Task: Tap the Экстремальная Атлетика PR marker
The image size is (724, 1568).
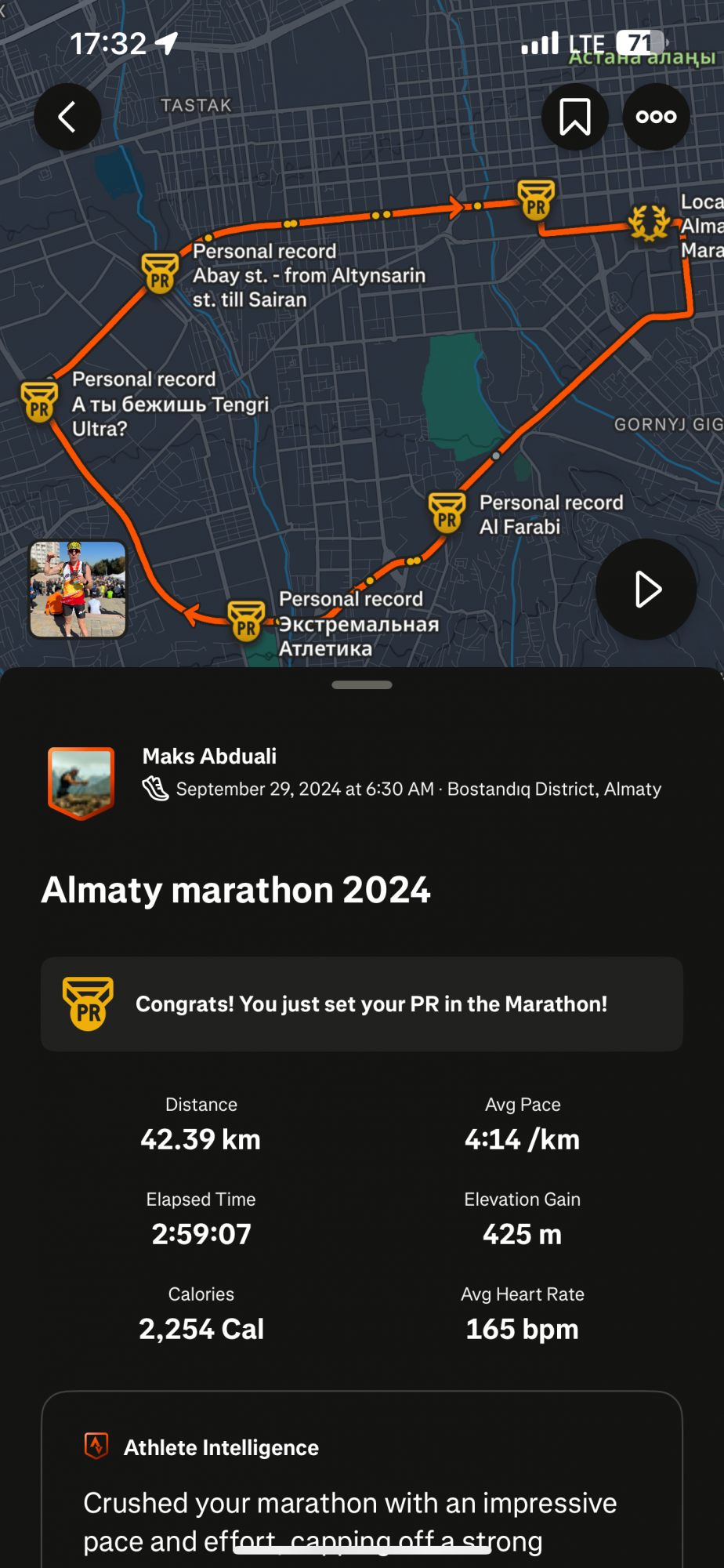Action: tap(246, 621)
